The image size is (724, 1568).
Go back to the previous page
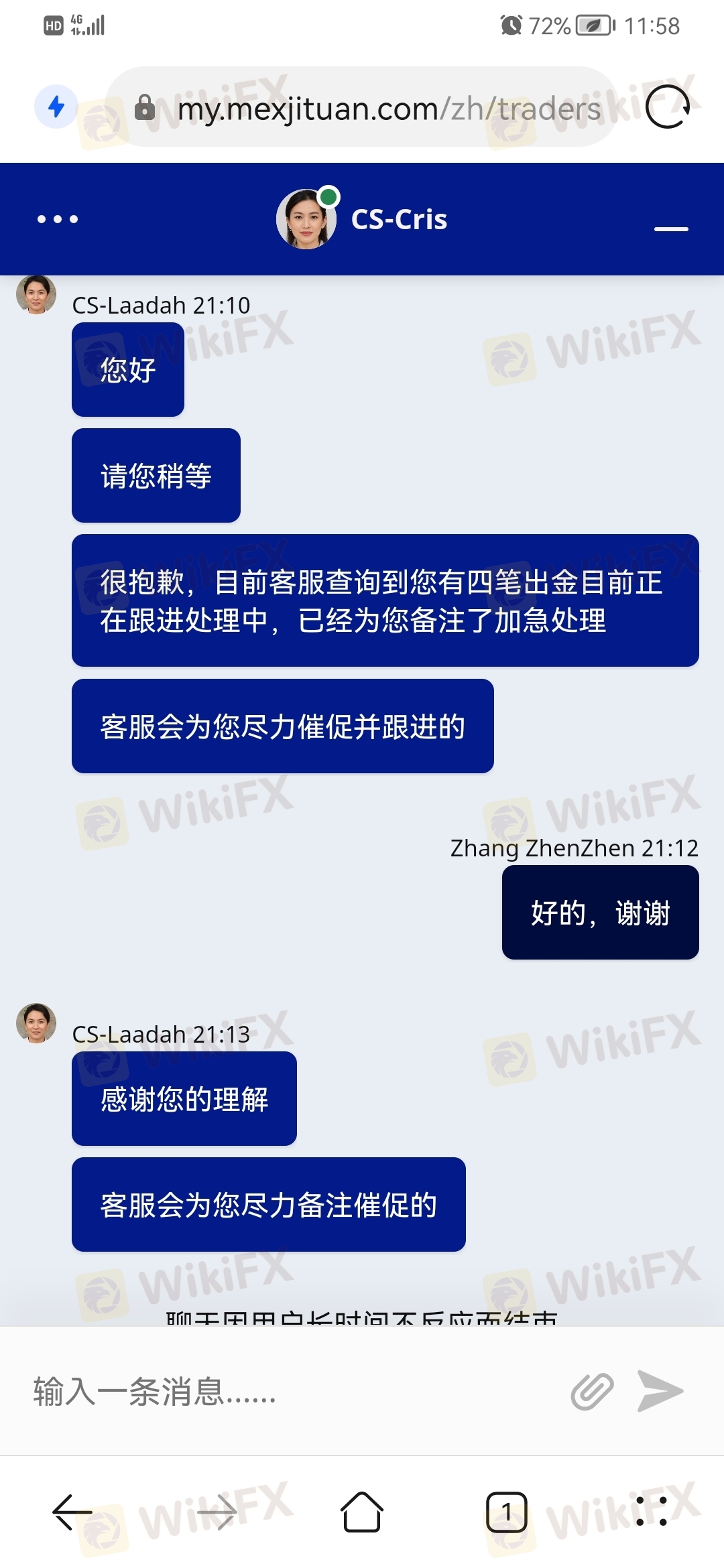72,1512
